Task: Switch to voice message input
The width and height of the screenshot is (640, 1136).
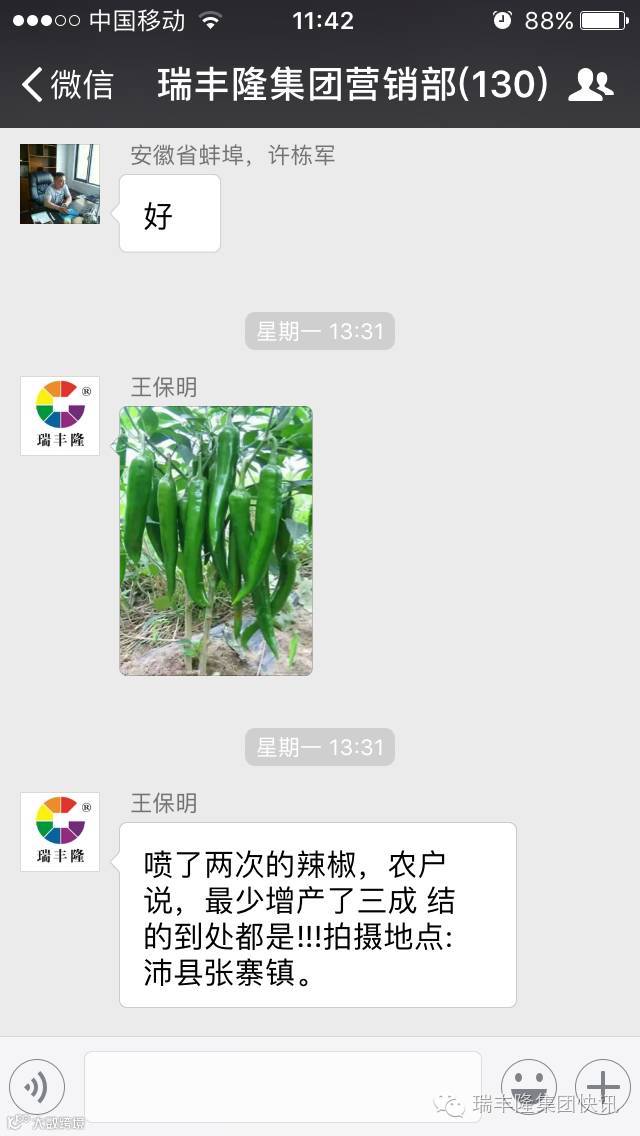Action: point(37,1087)
